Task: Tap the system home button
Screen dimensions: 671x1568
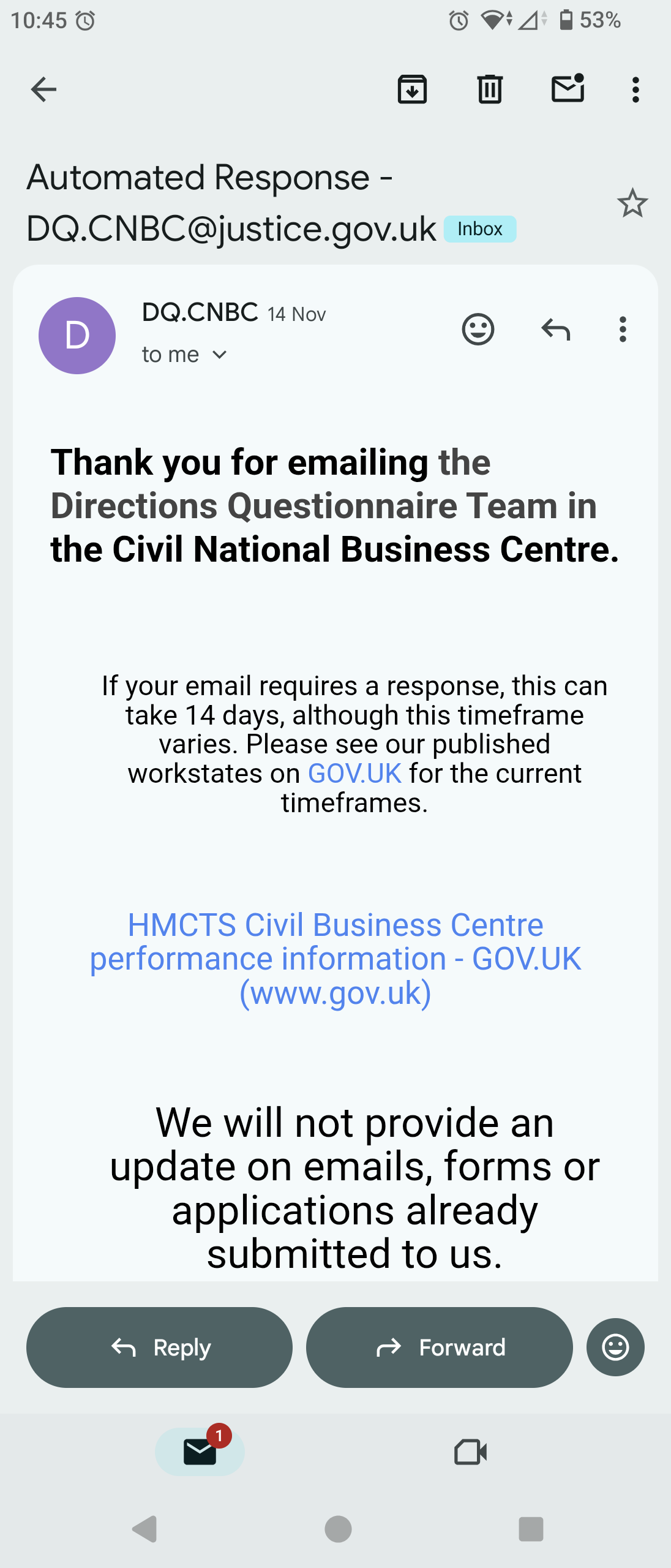Action: point(338,1529)
